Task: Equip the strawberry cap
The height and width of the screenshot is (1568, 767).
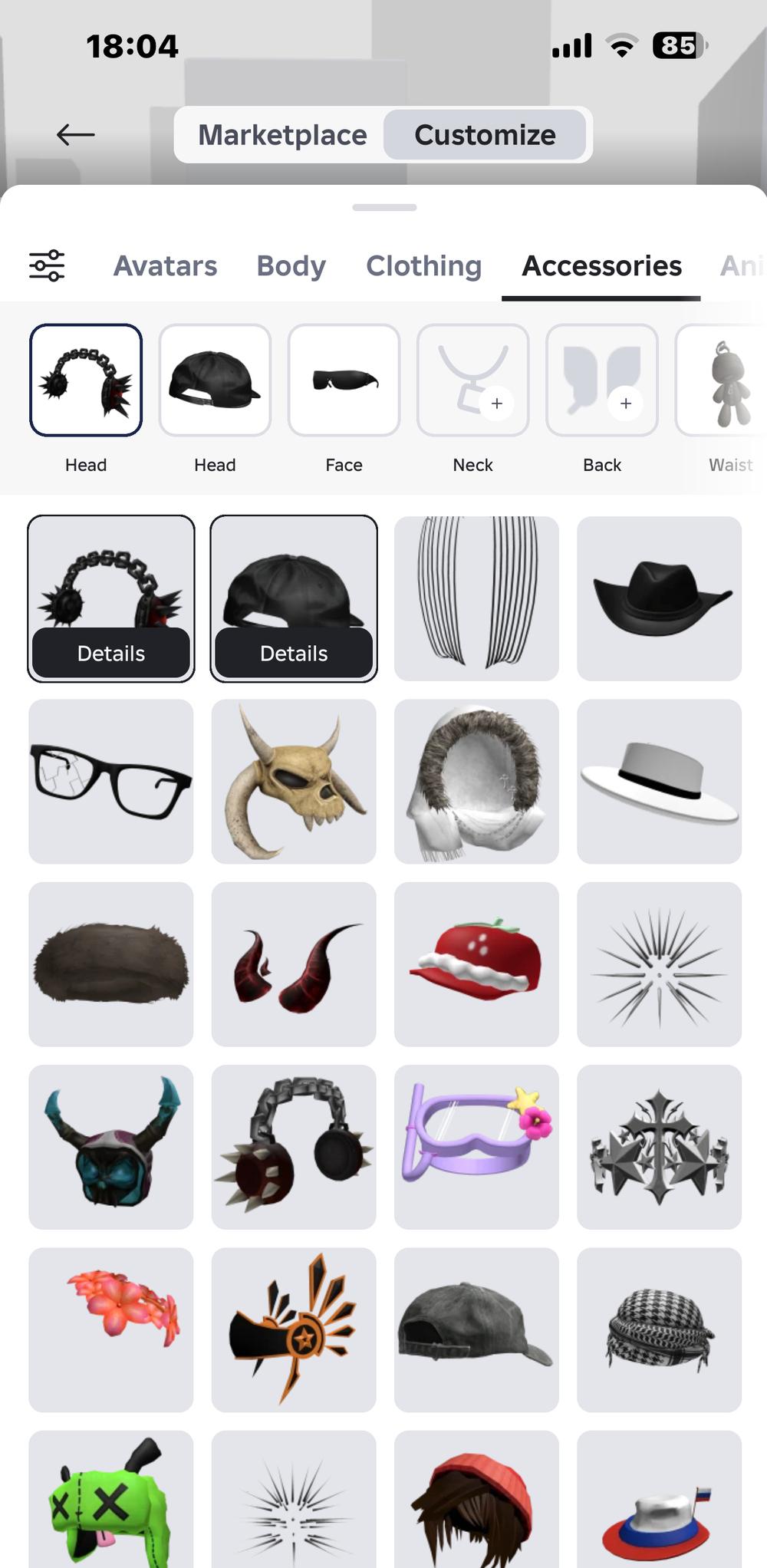Action: pos(476,964)
